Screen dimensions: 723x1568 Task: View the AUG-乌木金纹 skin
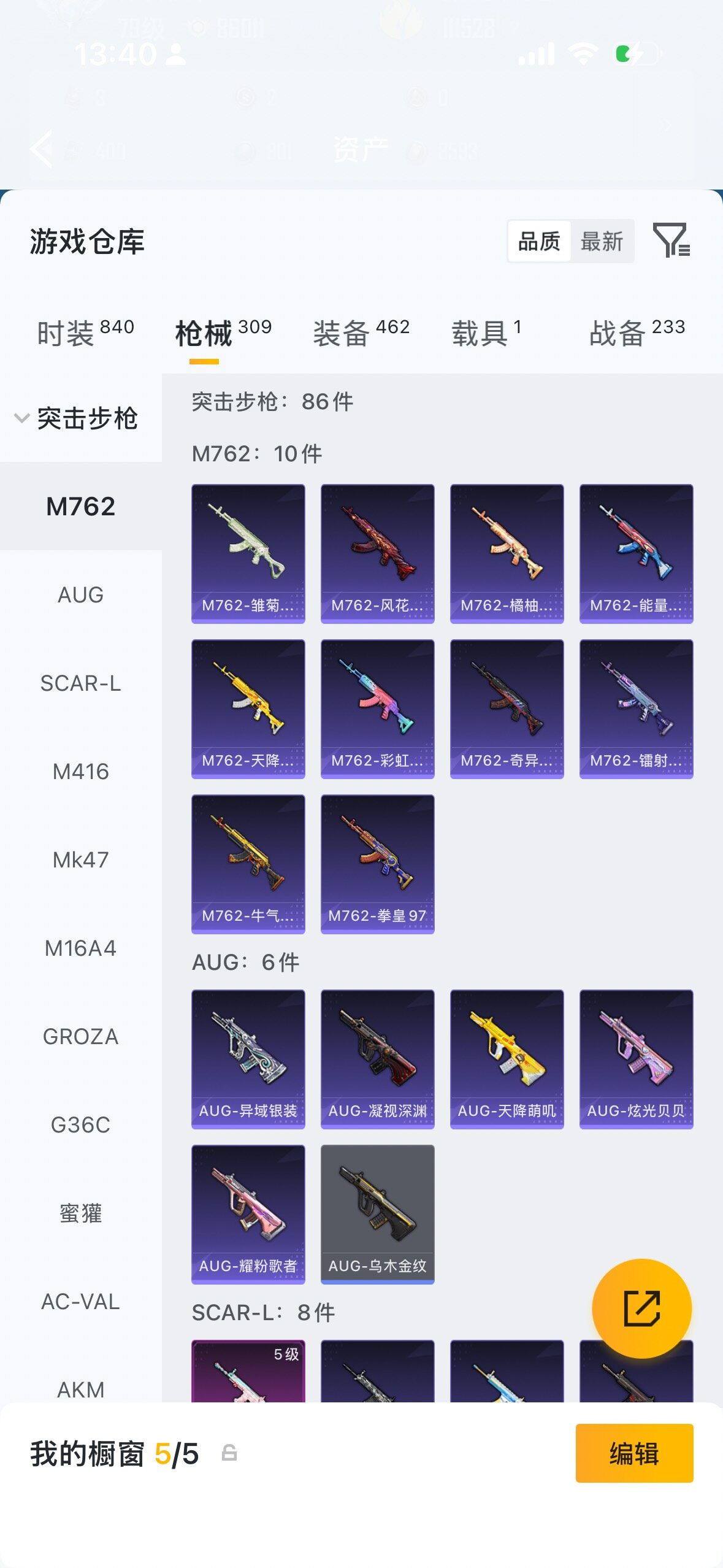coord(378,1214)
